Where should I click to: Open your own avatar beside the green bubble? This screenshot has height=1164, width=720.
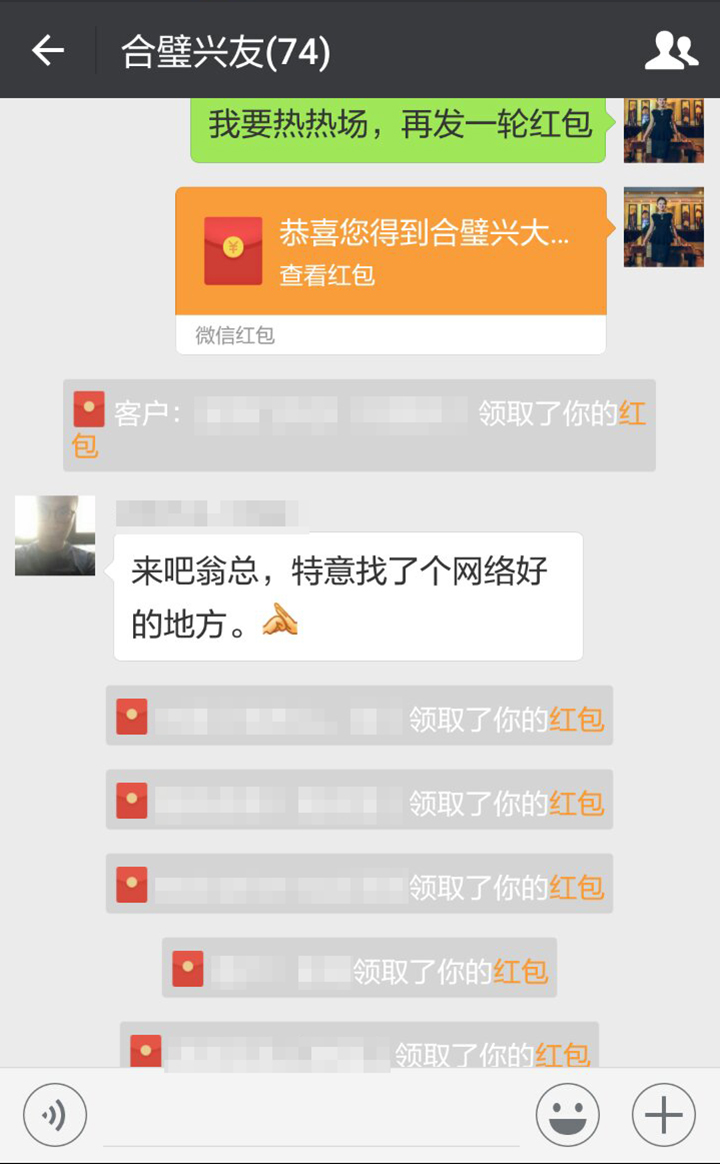(x=663, y=130)
